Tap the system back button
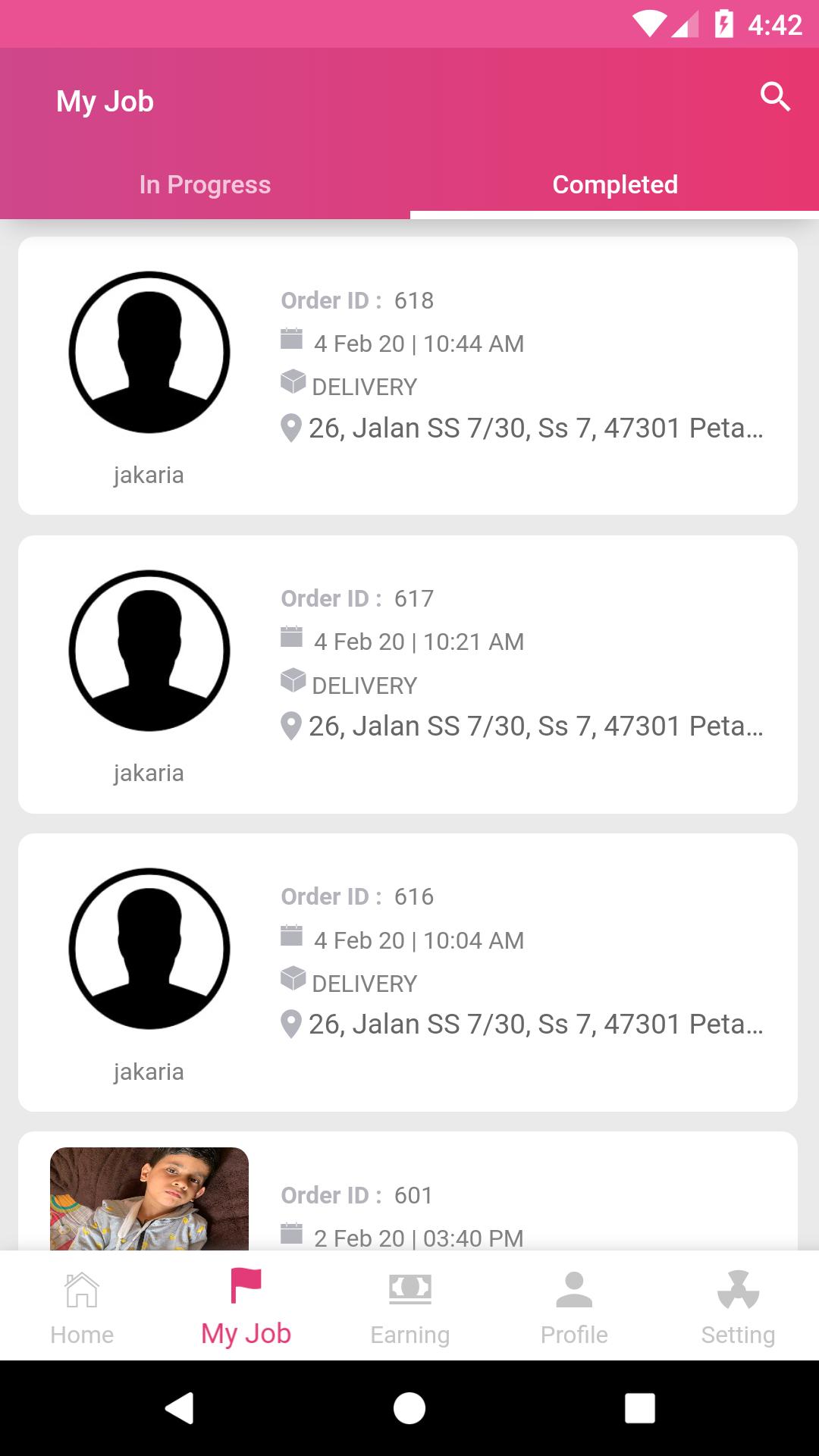 180,1409
